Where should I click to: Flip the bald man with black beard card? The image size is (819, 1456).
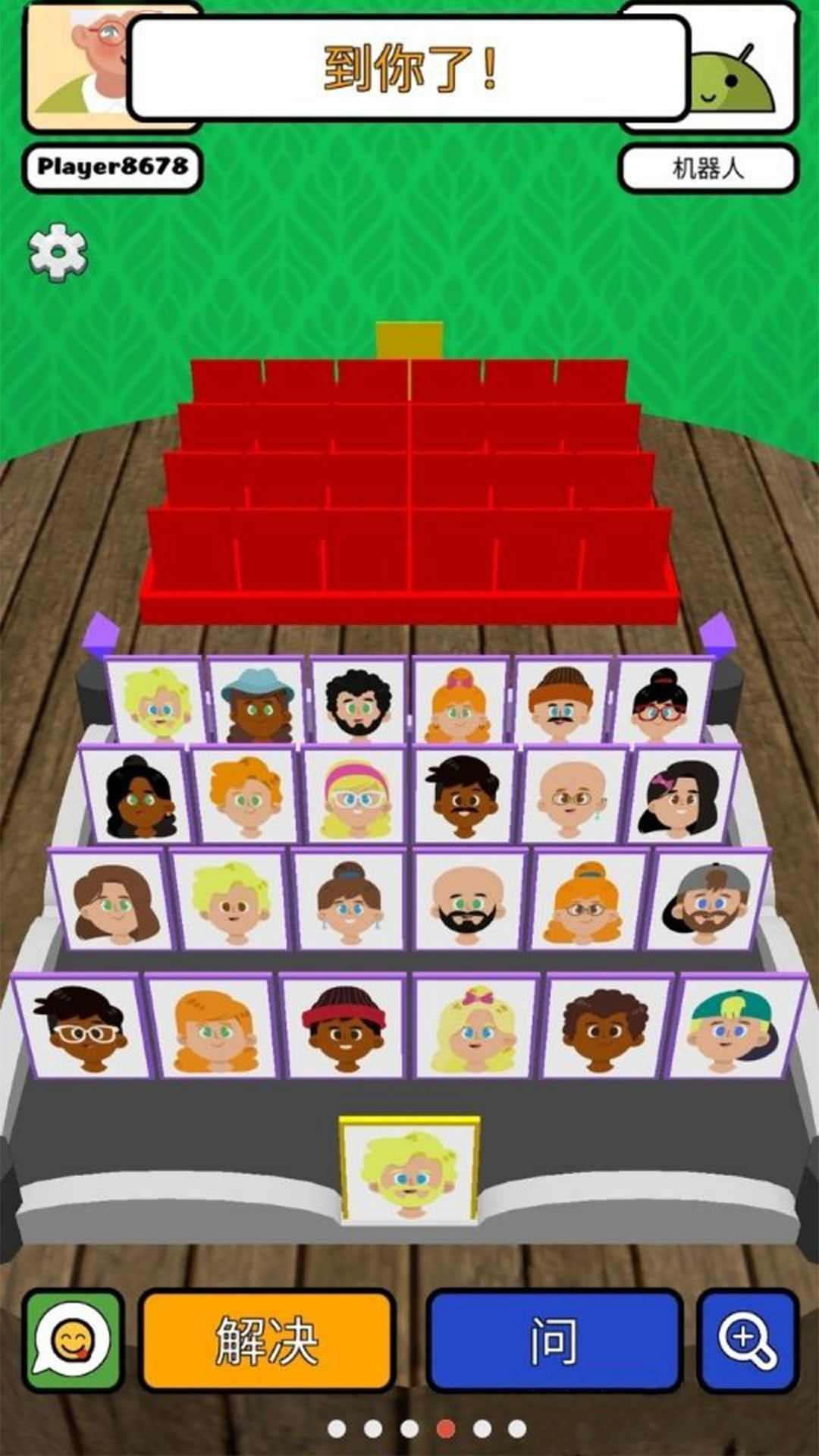pos(467,901)
